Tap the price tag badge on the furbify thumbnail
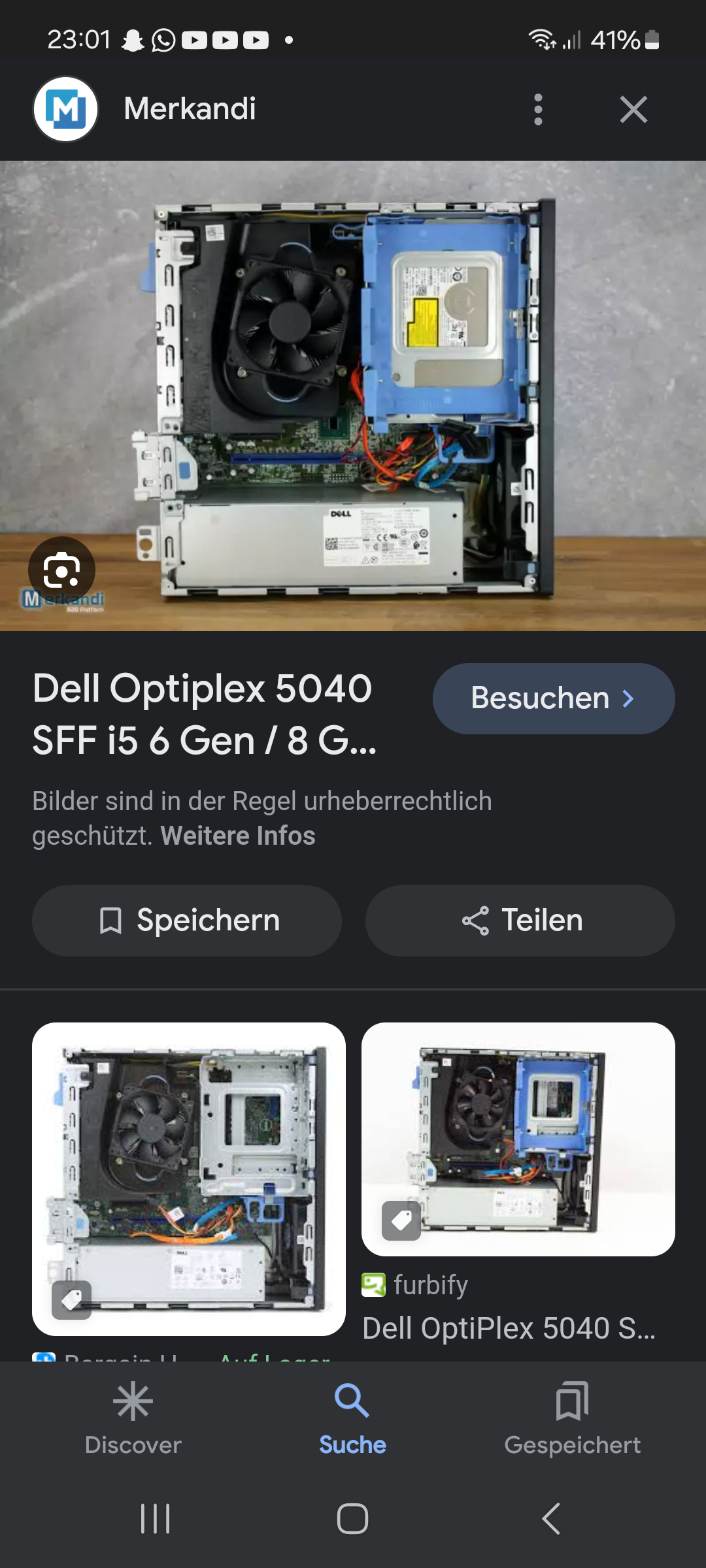The width and height of the screenshot is (706, 1568). pos(401,1219)
